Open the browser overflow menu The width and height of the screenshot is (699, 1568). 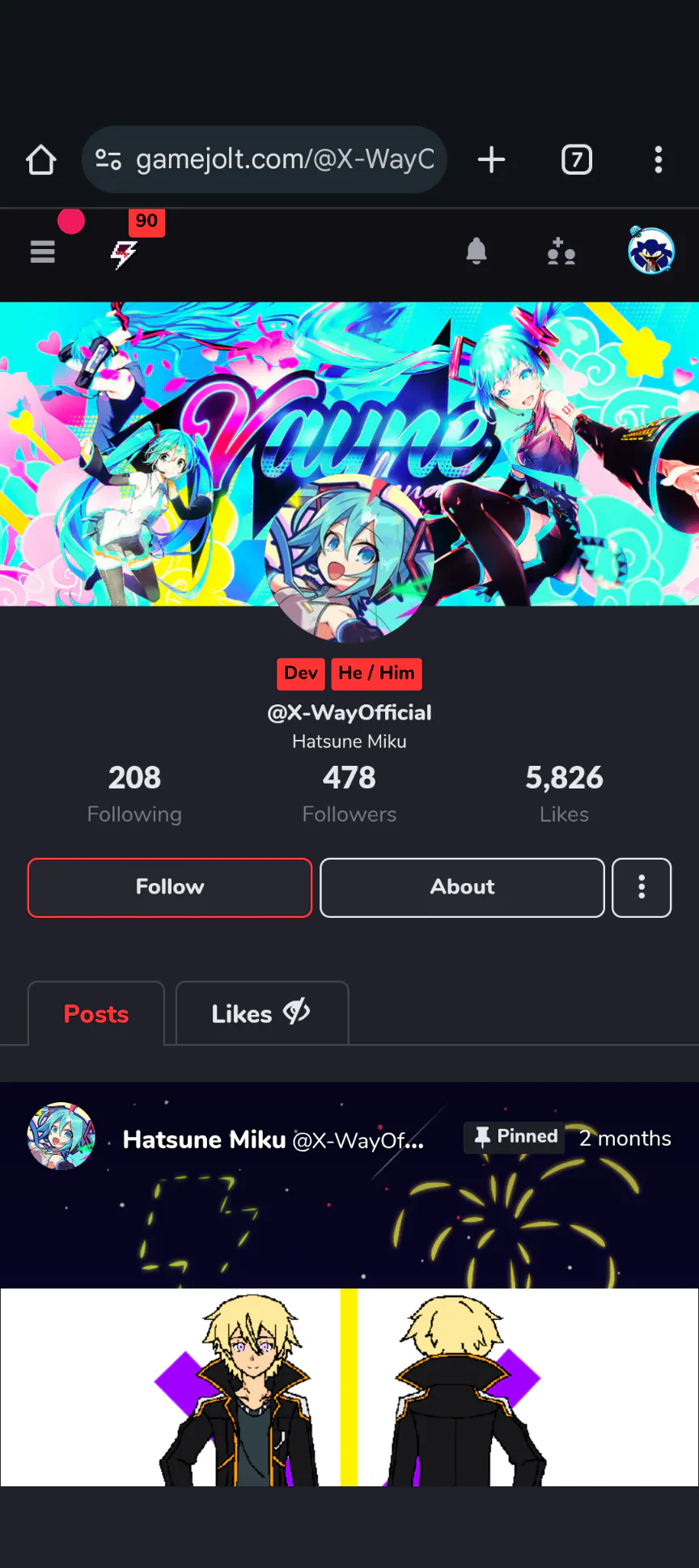pos(659,159)
